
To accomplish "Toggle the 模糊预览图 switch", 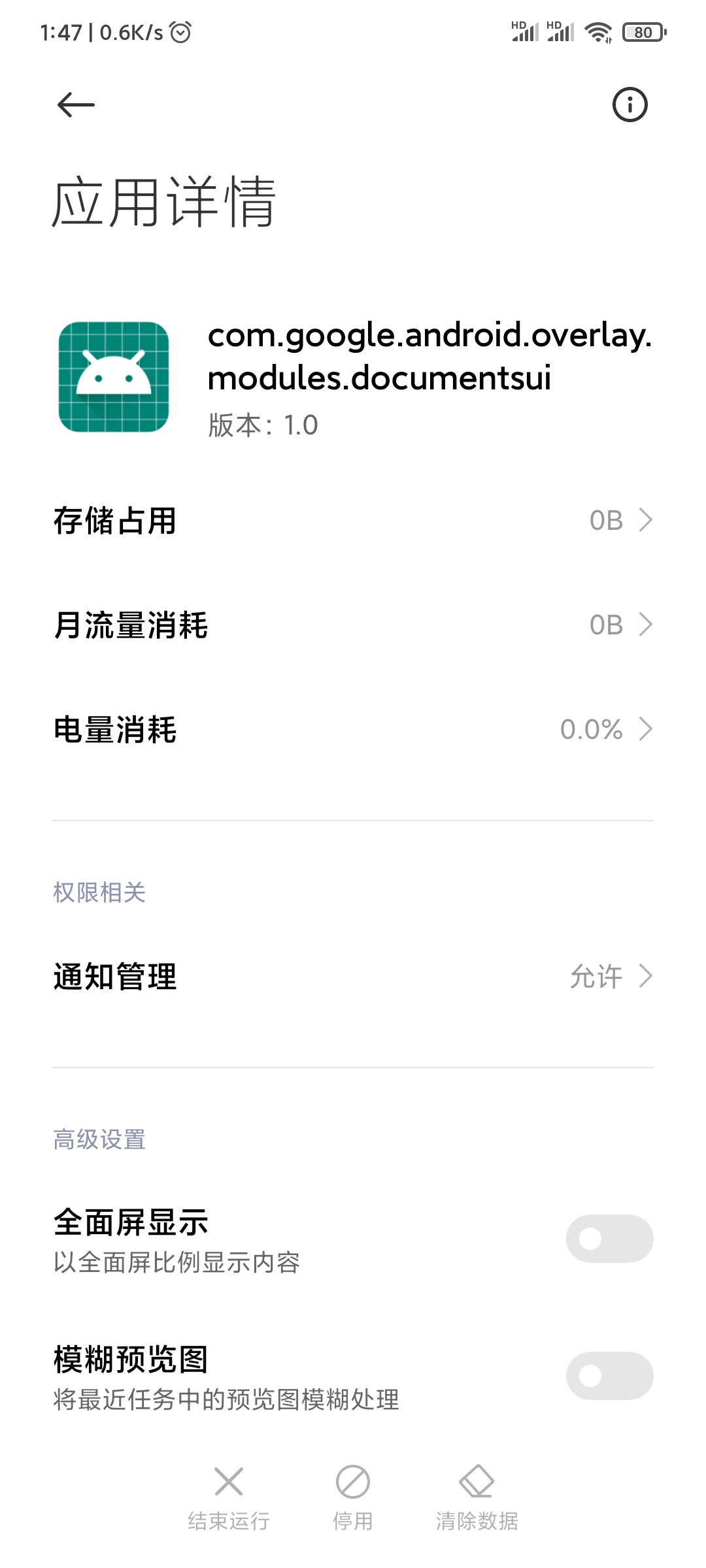I will [609, 1376].
